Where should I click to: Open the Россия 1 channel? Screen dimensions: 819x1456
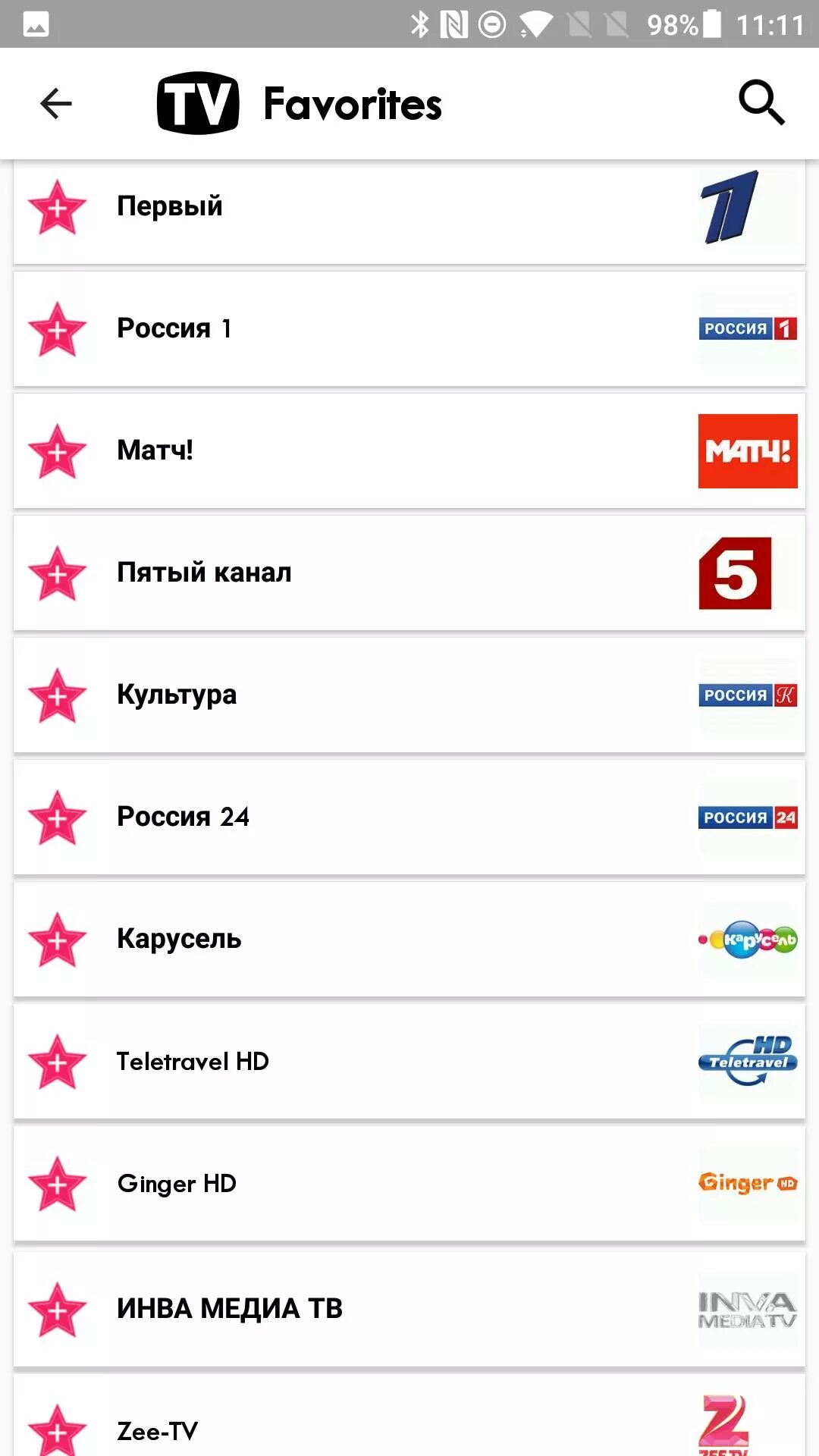pos(174,328)
